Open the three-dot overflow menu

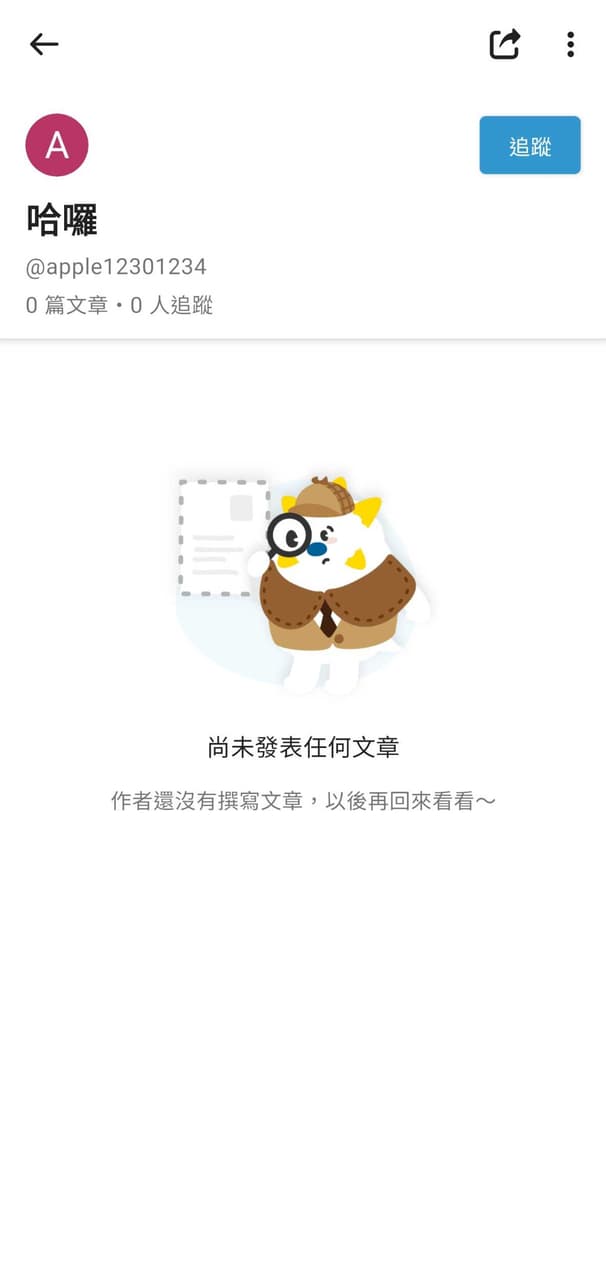point(570,44)
